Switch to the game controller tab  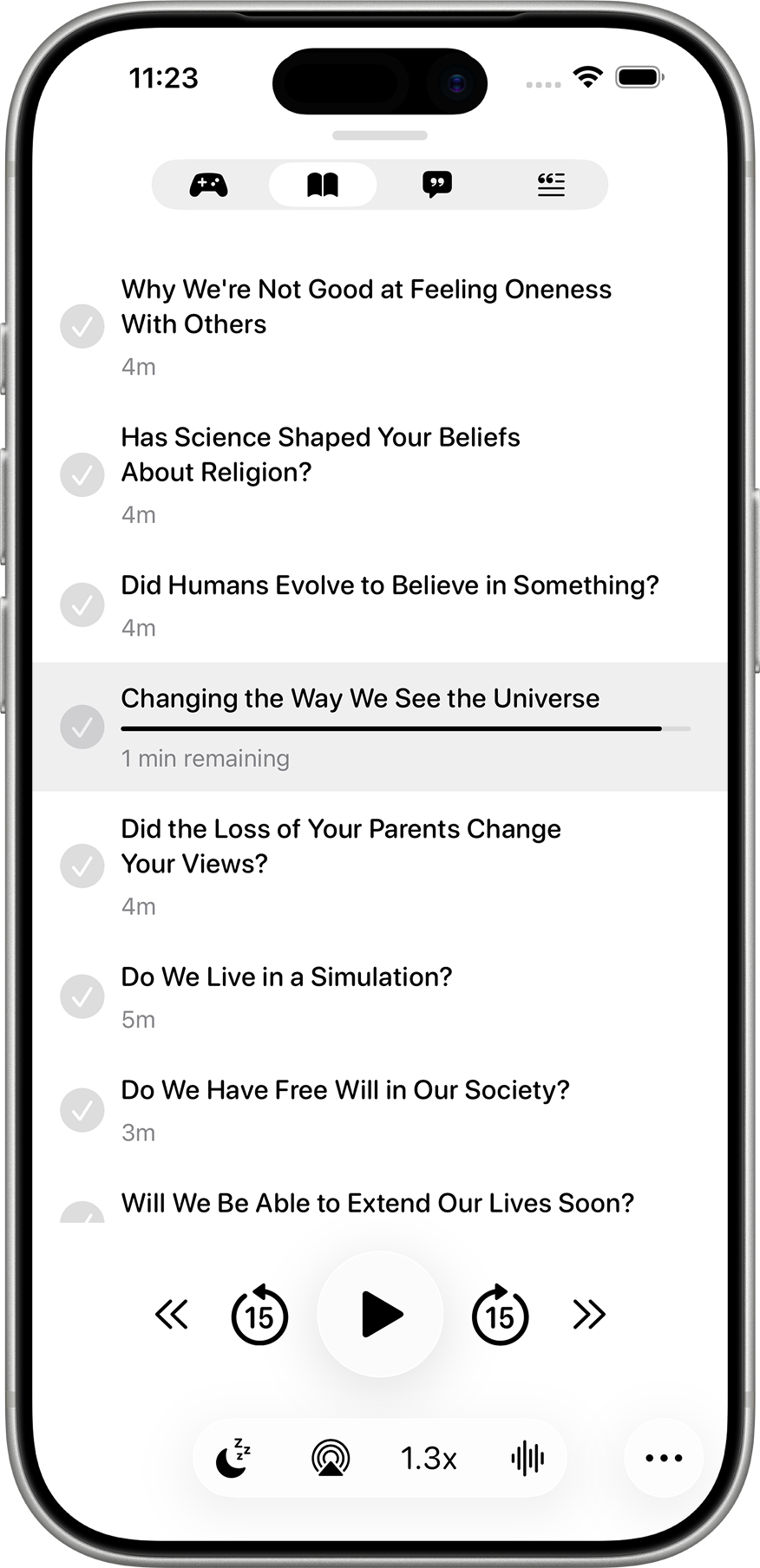coord(208,185)
